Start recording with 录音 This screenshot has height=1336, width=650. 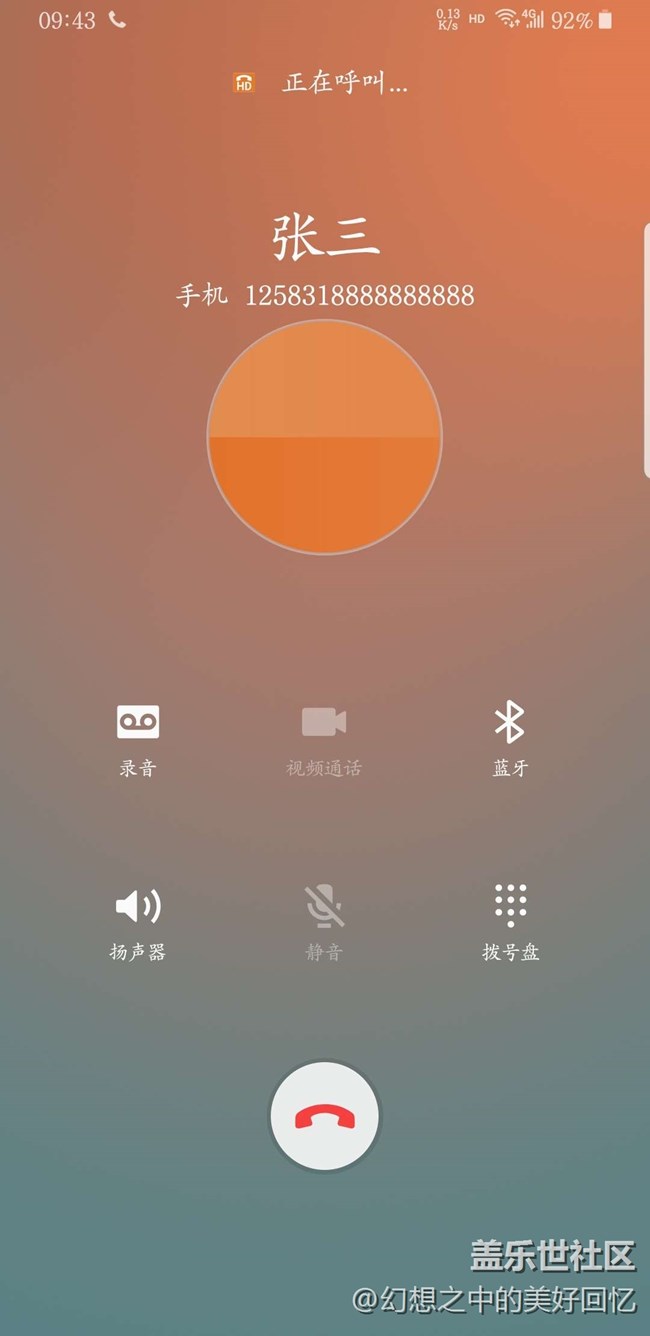tap(138, 739)
